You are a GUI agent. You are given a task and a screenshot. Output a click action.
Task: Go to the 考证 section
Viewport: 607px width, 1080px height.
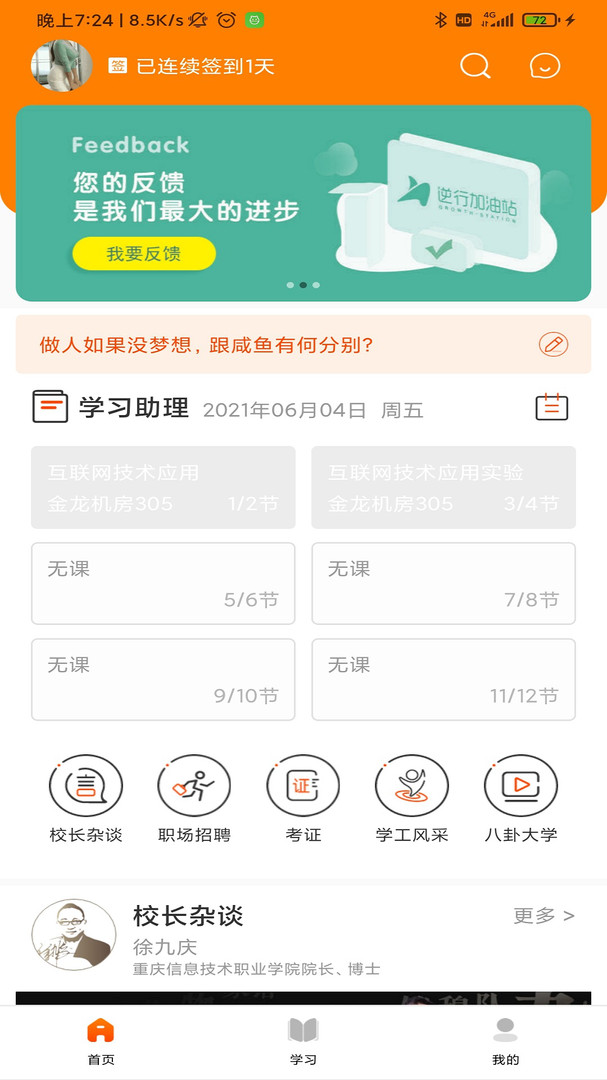tap(303, 787)
